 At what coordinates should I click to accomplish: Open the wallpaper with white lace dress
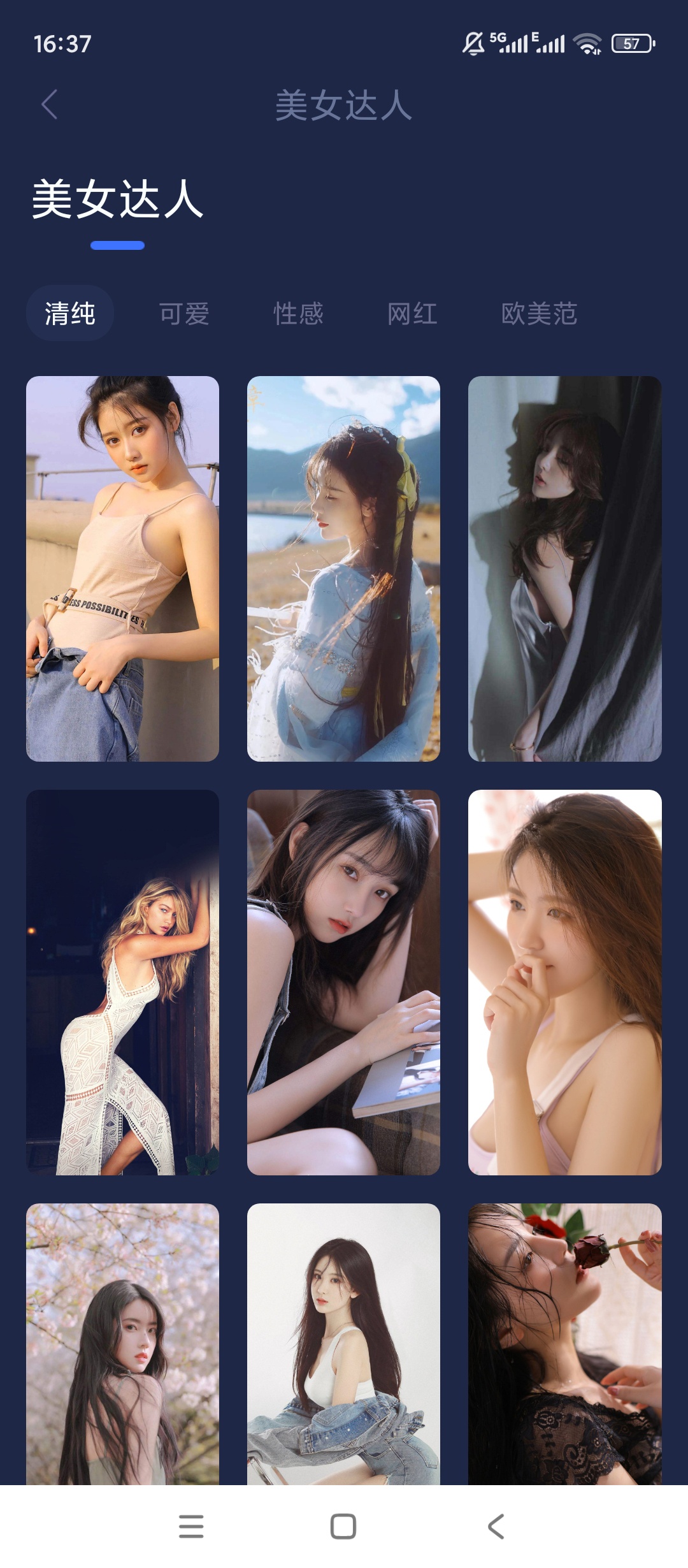[x=122, y=982]
